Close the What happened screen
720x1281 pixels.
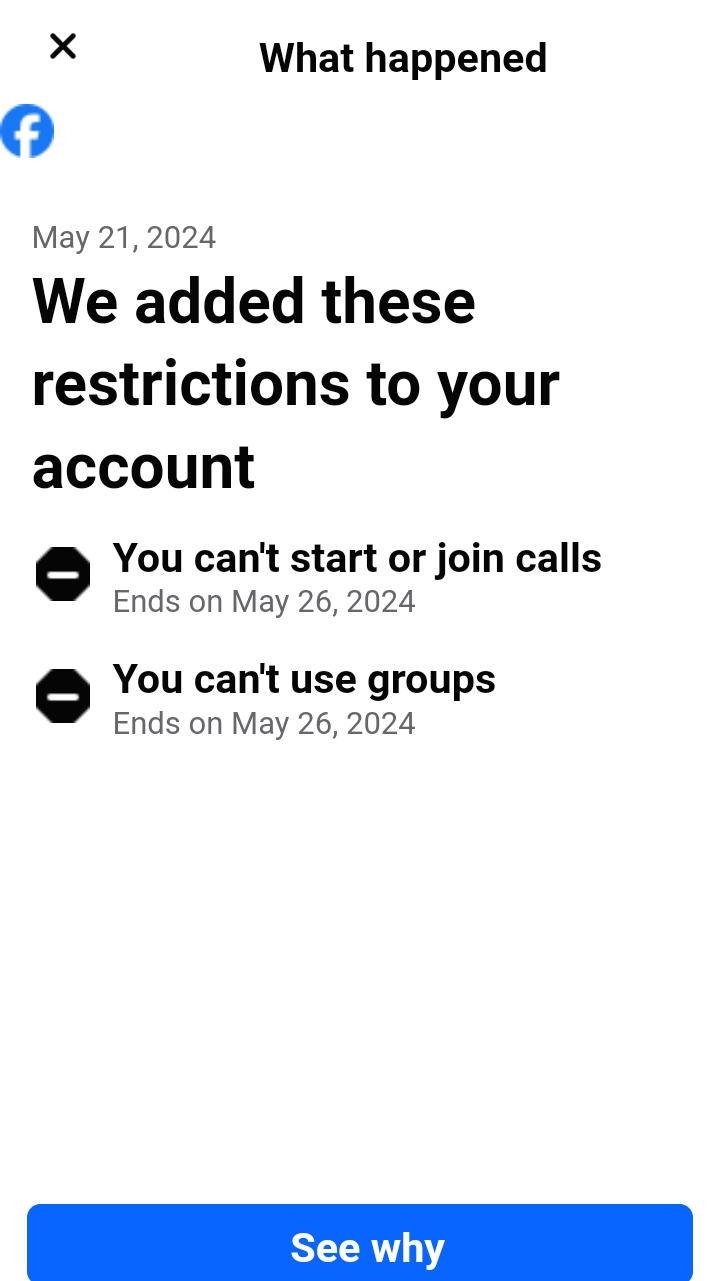tap(62, 46)
